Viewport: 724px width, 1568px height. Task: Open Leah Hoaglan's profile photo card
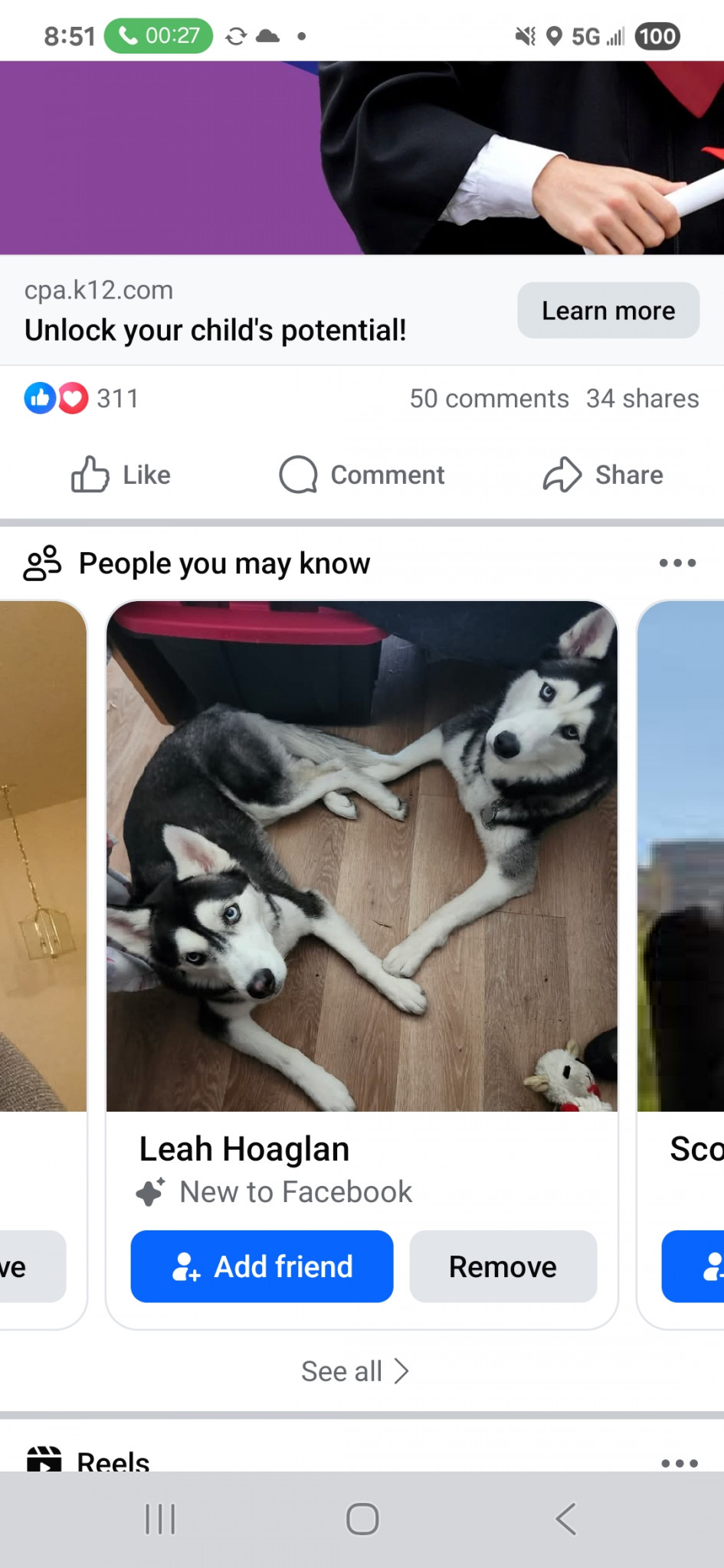click(x=362, y=856)
